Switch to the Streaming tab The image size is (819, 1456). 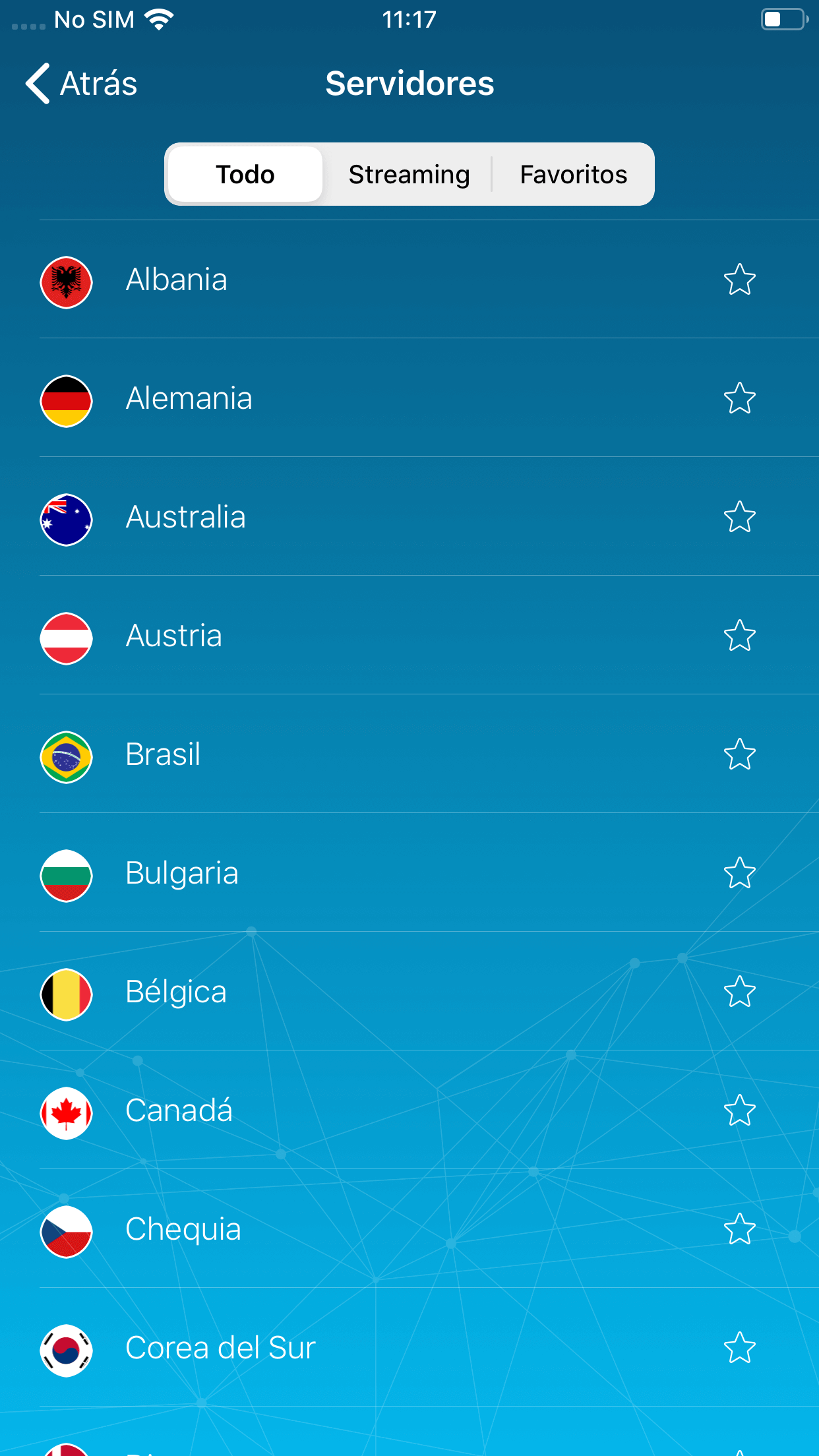[409, 175]
